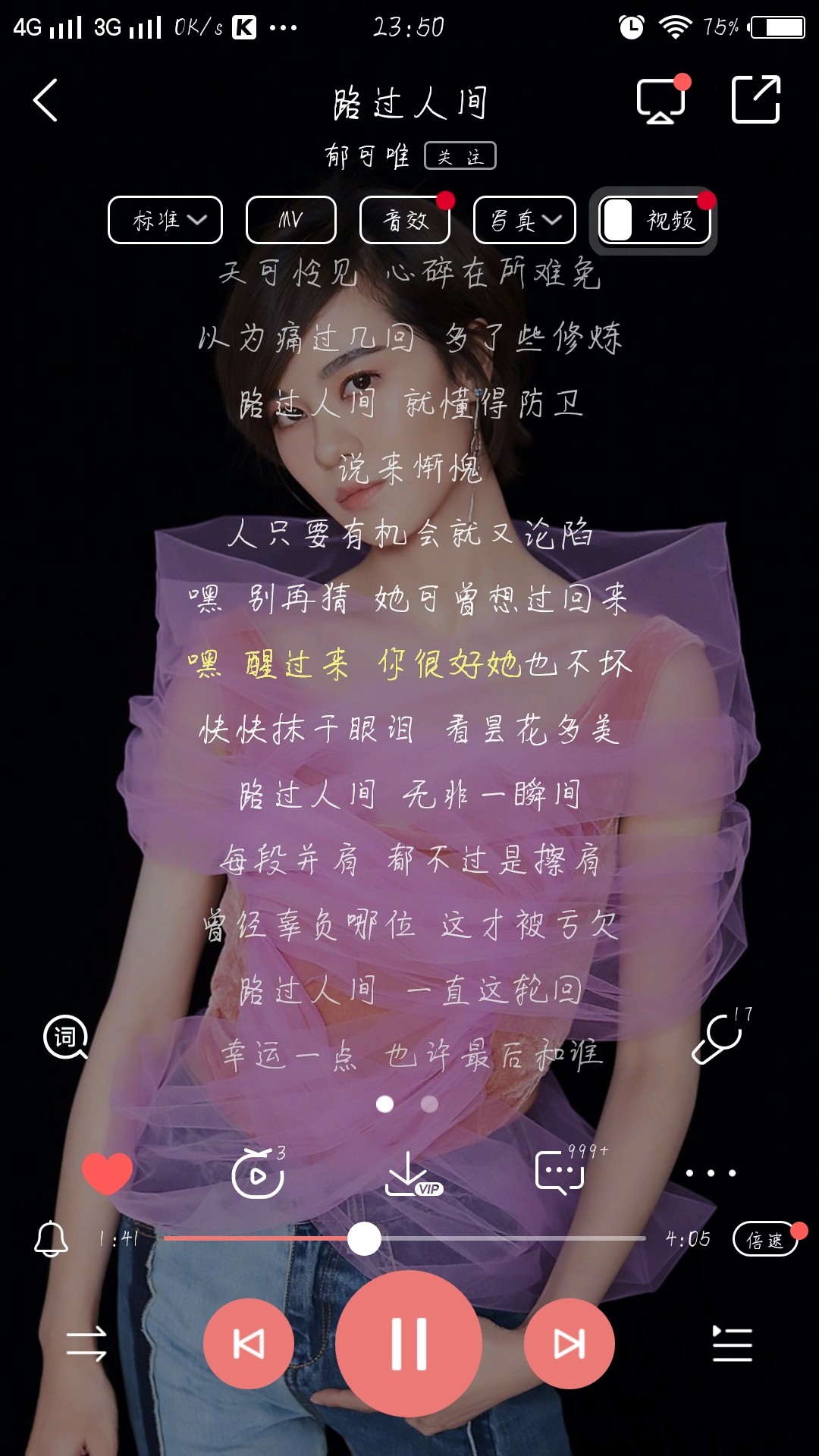Open the play queue list
This screenshot has width=819, height=1456.
click(x=732, y=1344)
